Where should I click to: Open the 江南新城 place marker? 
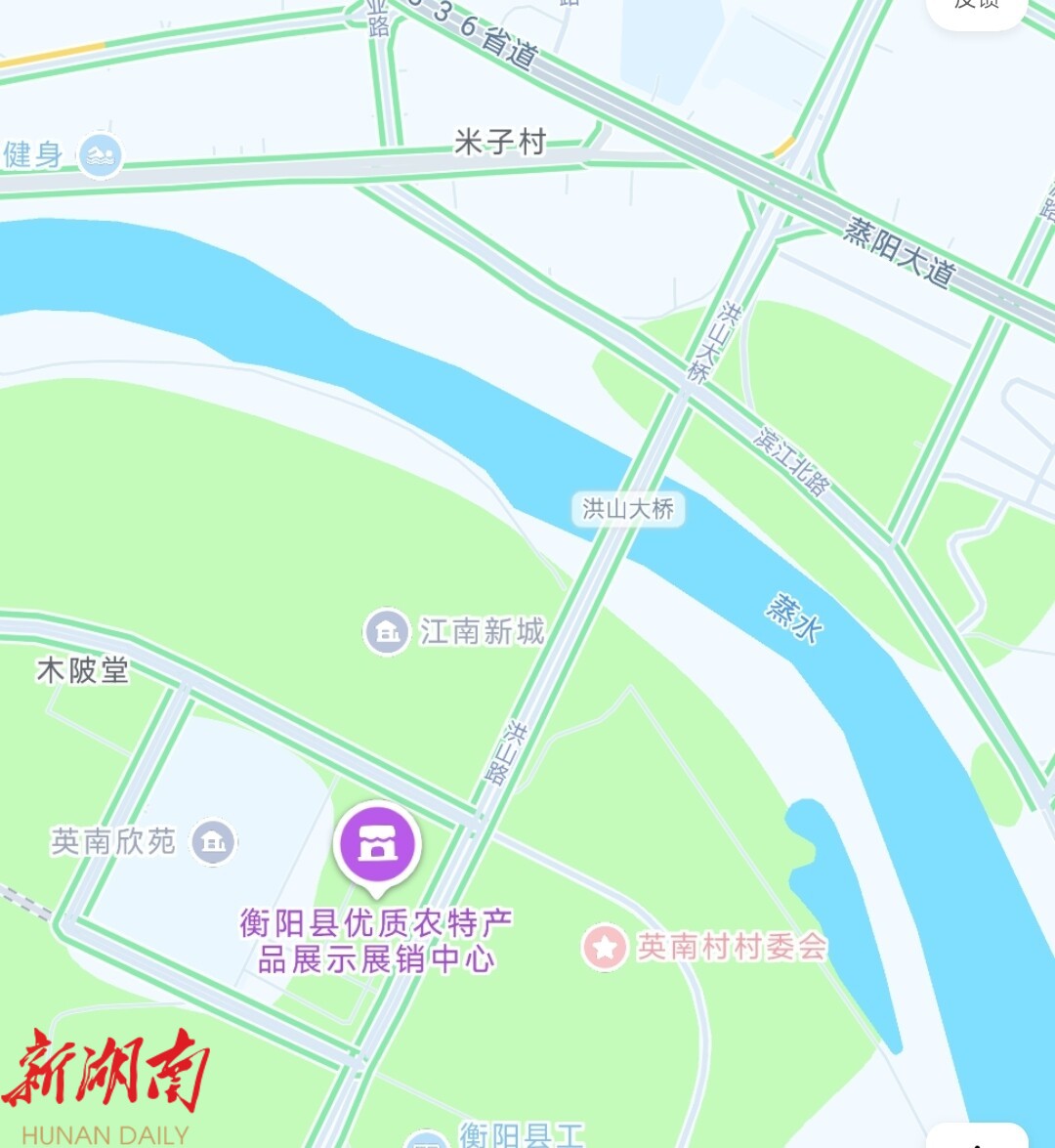click(x=387, y=631)
